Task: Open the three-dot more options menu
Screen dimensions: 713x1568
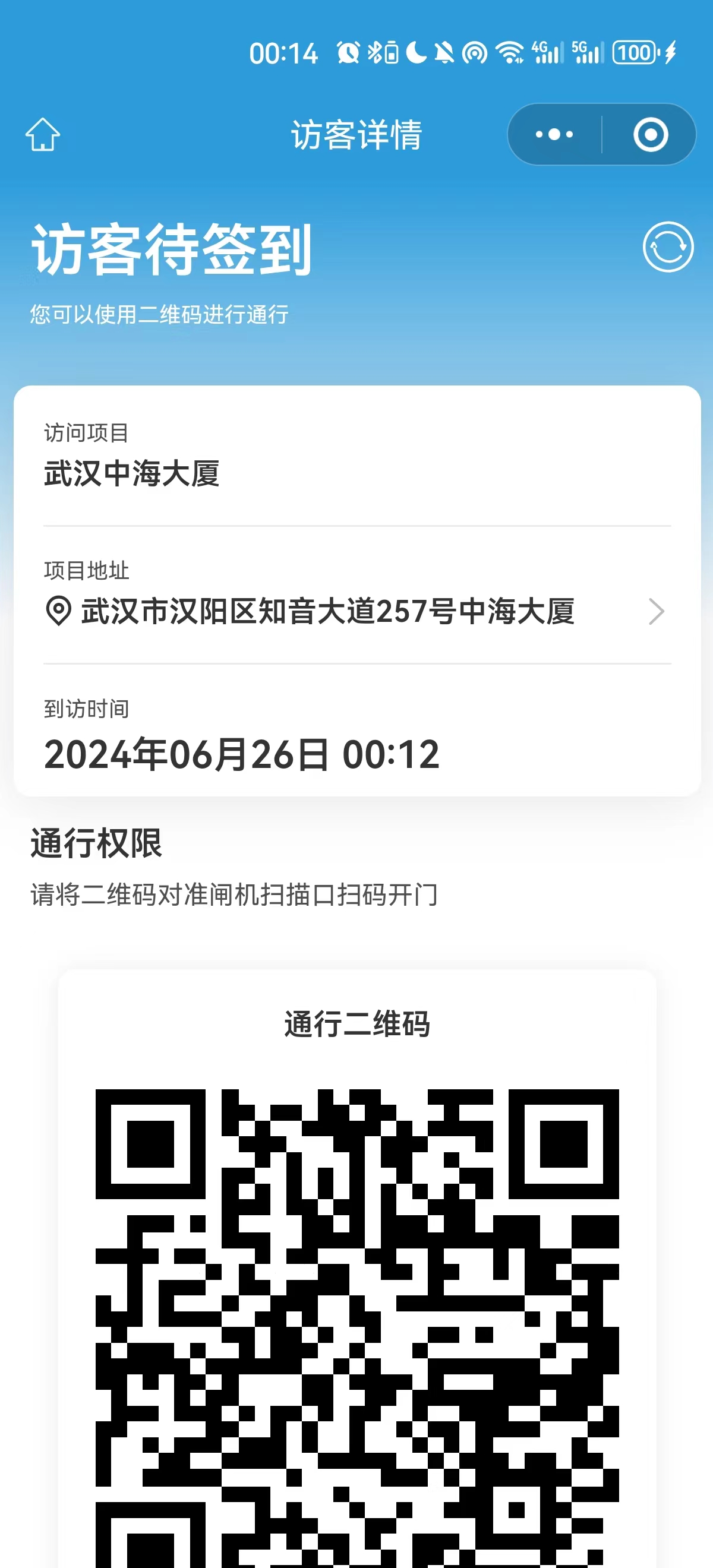Action: tap(554, 134)
